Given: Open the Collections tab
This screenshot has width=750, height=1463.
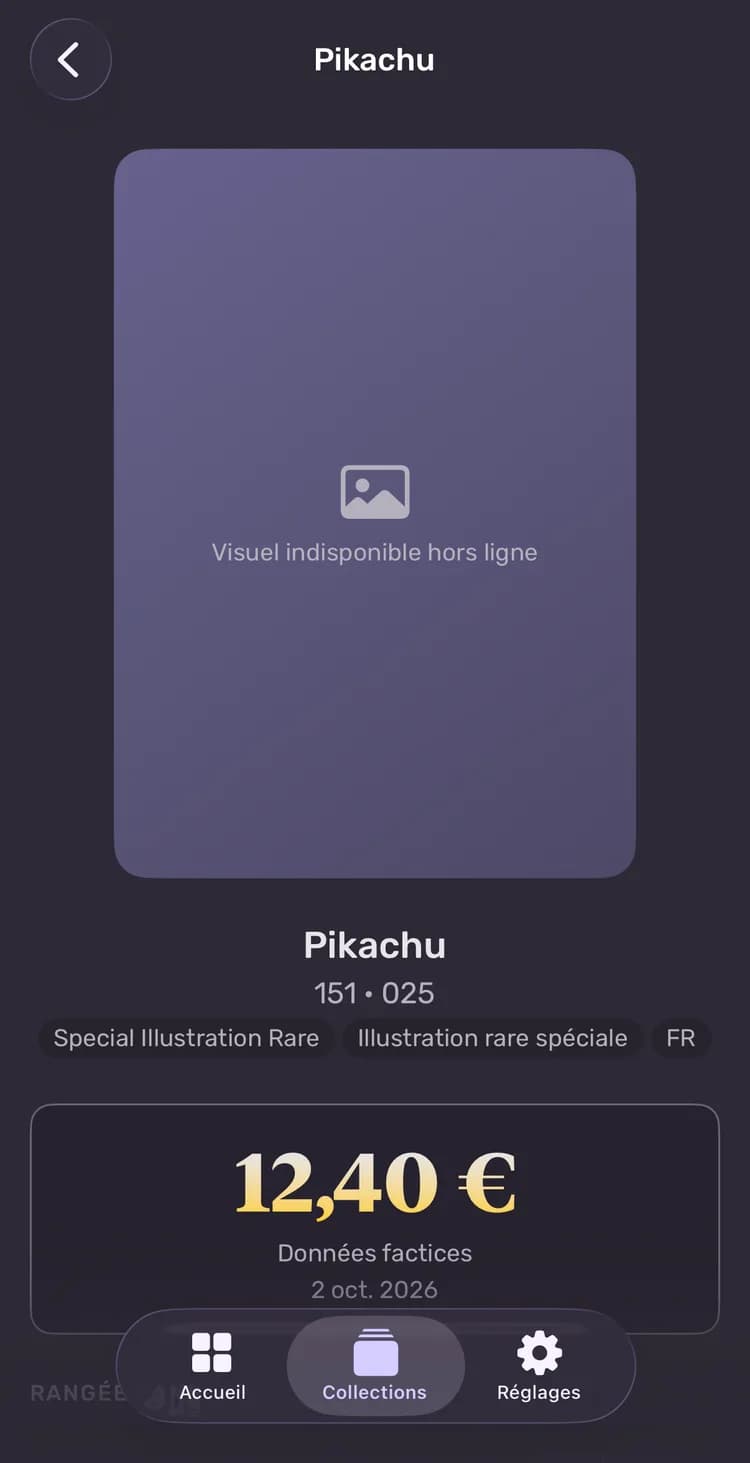Looking at the screenshot, I should (x=375, y=1366).
